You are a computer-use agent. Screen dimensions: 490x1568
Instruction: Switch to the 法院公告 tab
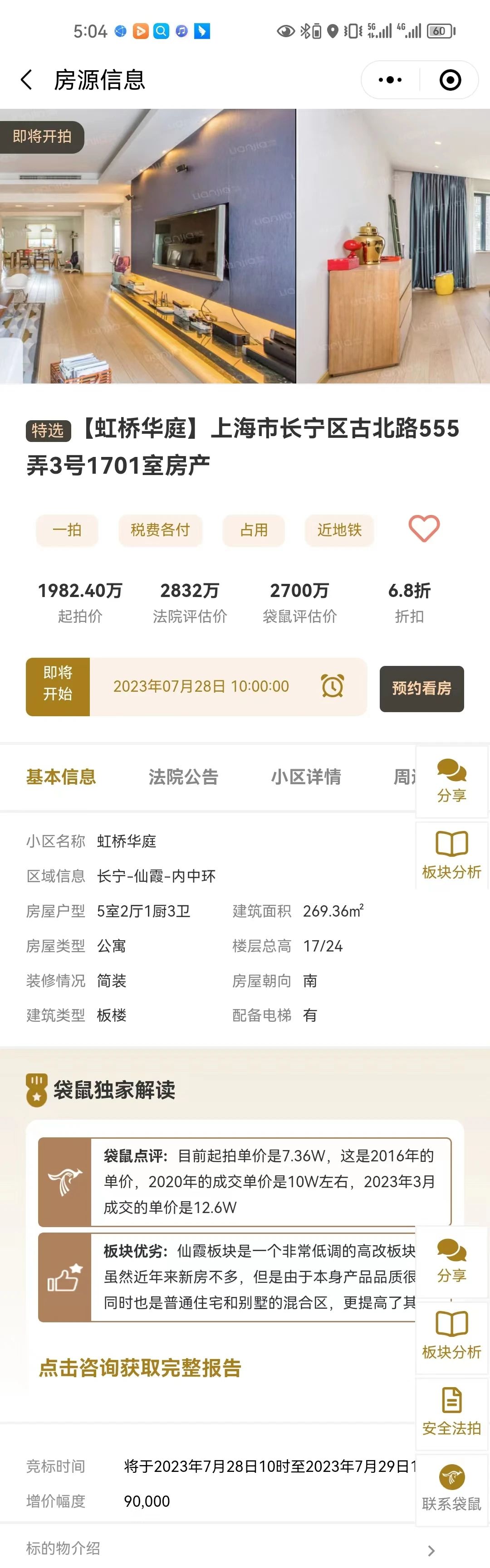tap(183, 777)
